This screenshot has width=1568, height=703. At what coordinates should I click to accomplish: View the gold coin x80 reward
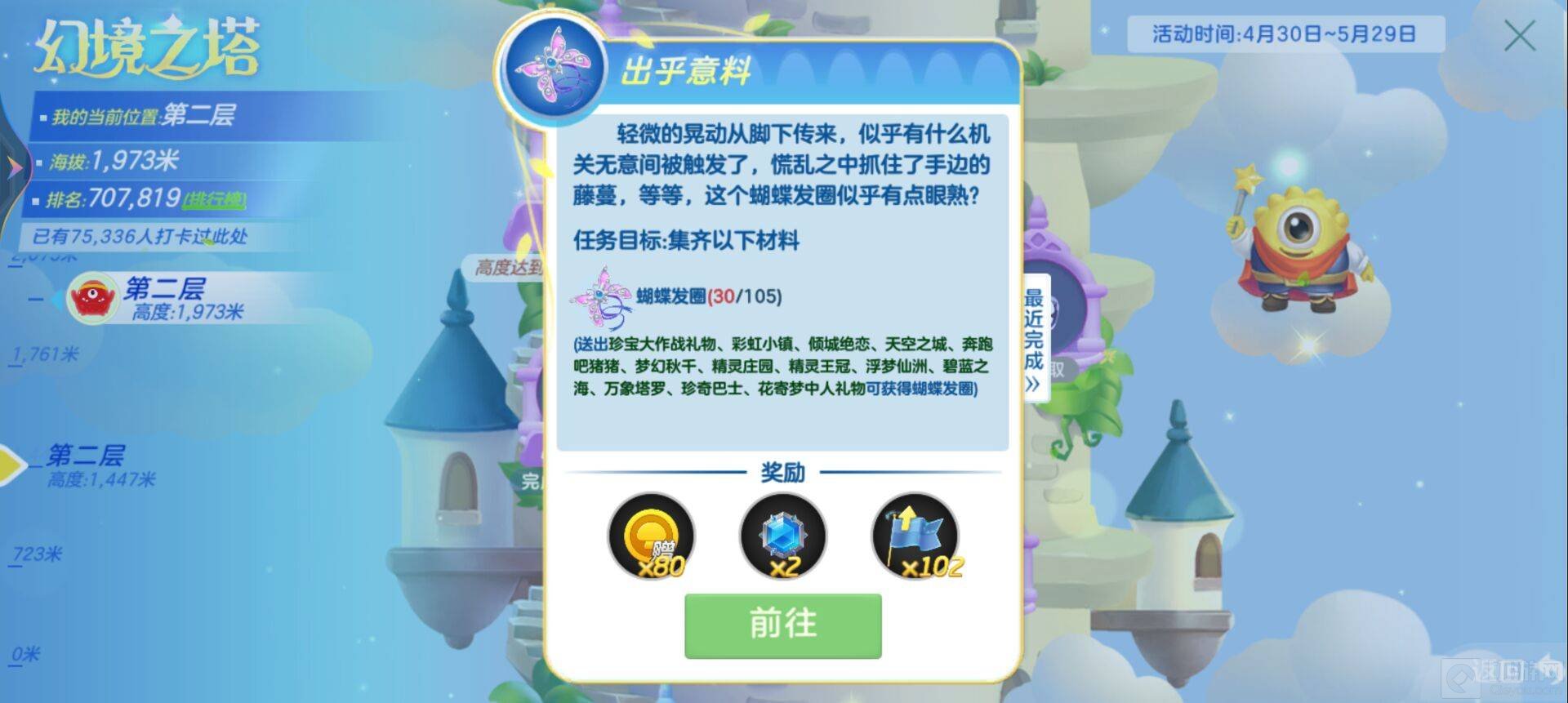click(x=651, y=536)
